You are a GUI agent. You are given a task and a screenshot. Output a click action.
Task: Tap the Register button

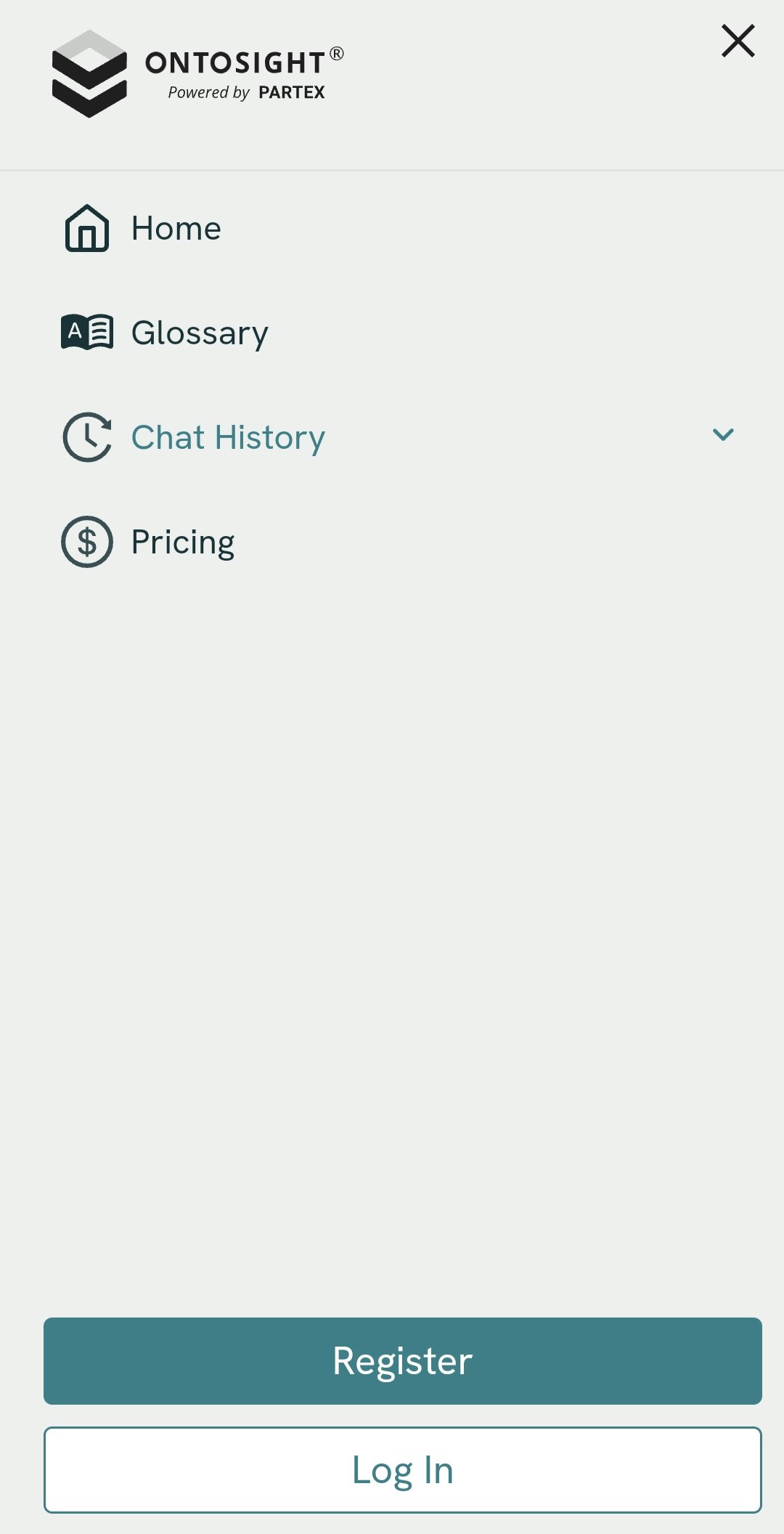(x=402, y=1360)
